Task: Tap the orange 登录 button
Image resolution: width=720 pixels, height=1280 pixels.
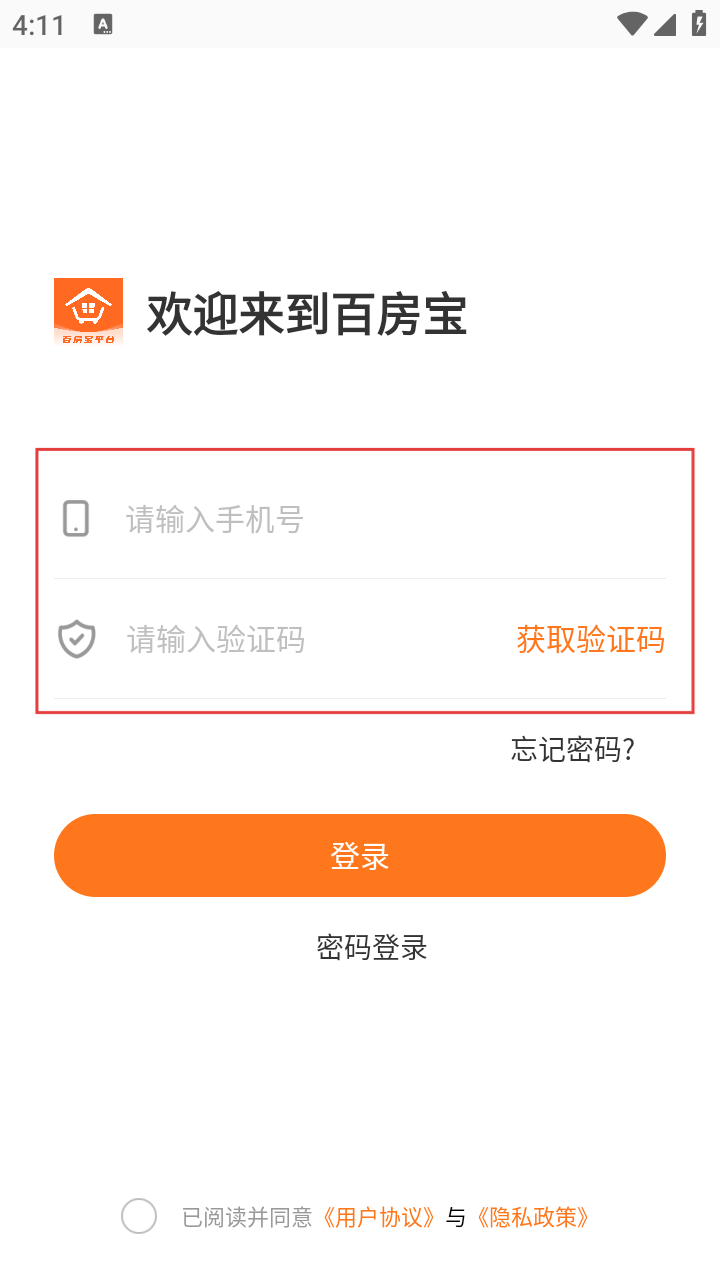Action: 360,856
